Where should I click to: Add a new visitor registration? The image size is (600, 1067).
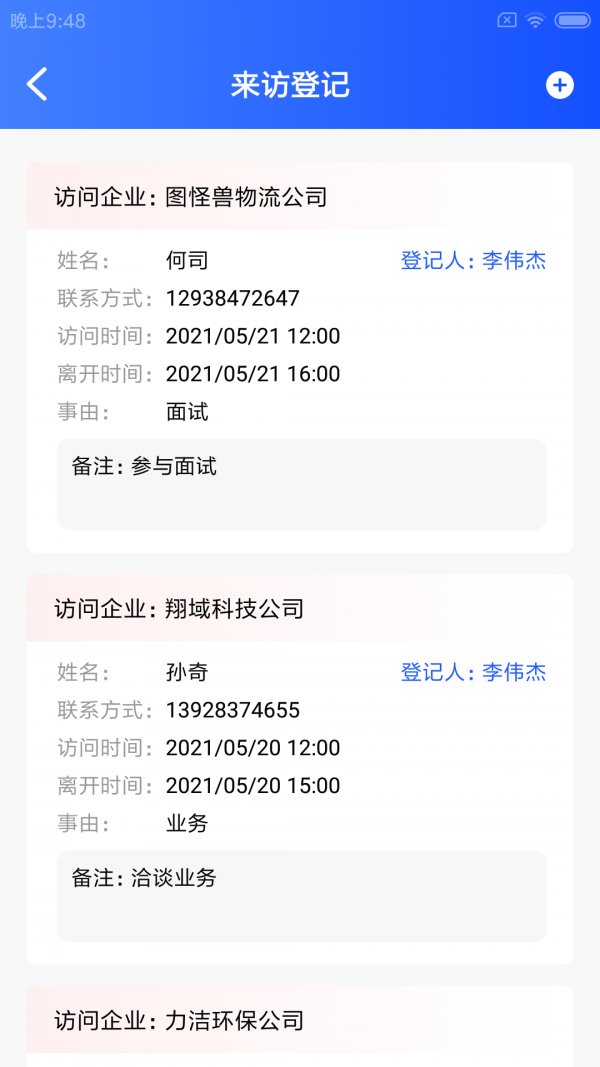[x=559, y=86]
